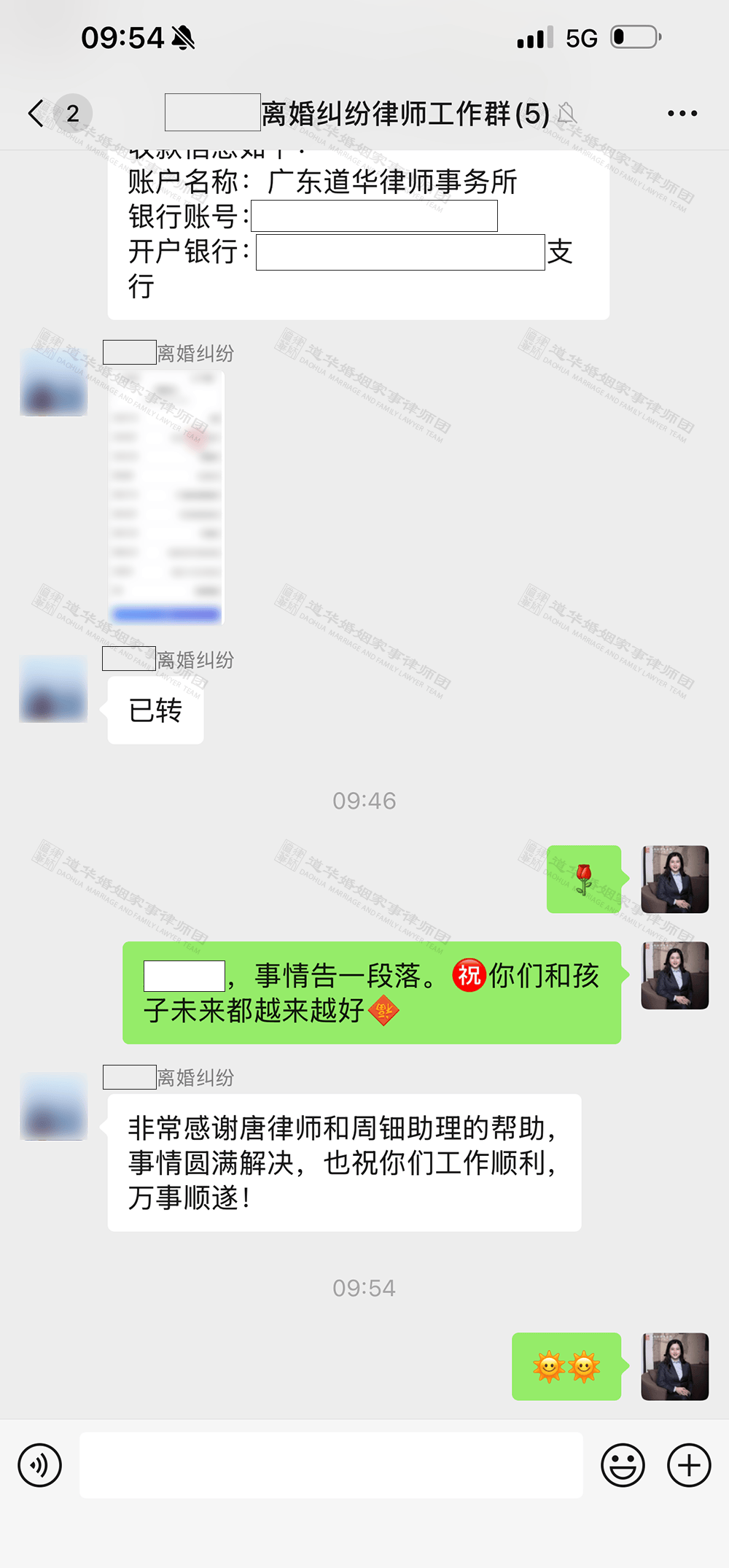This screenshot has height=1568, width=729.
Task: Open lawyer's avatar beside the rose message
Action: (x=674, y=880)
